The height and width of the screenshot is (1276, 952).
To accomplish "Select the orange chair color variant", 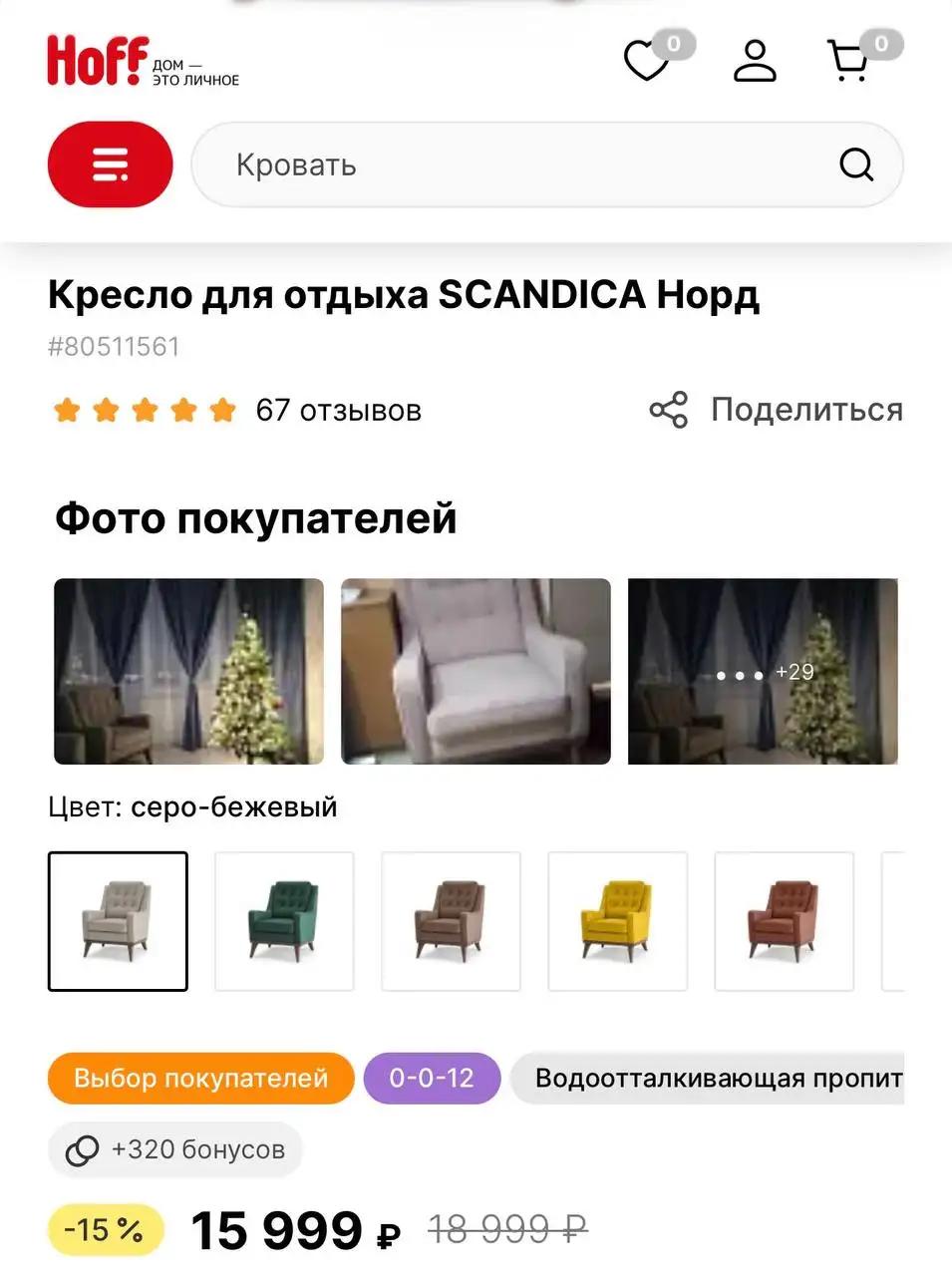I will [x=784, y=920].
